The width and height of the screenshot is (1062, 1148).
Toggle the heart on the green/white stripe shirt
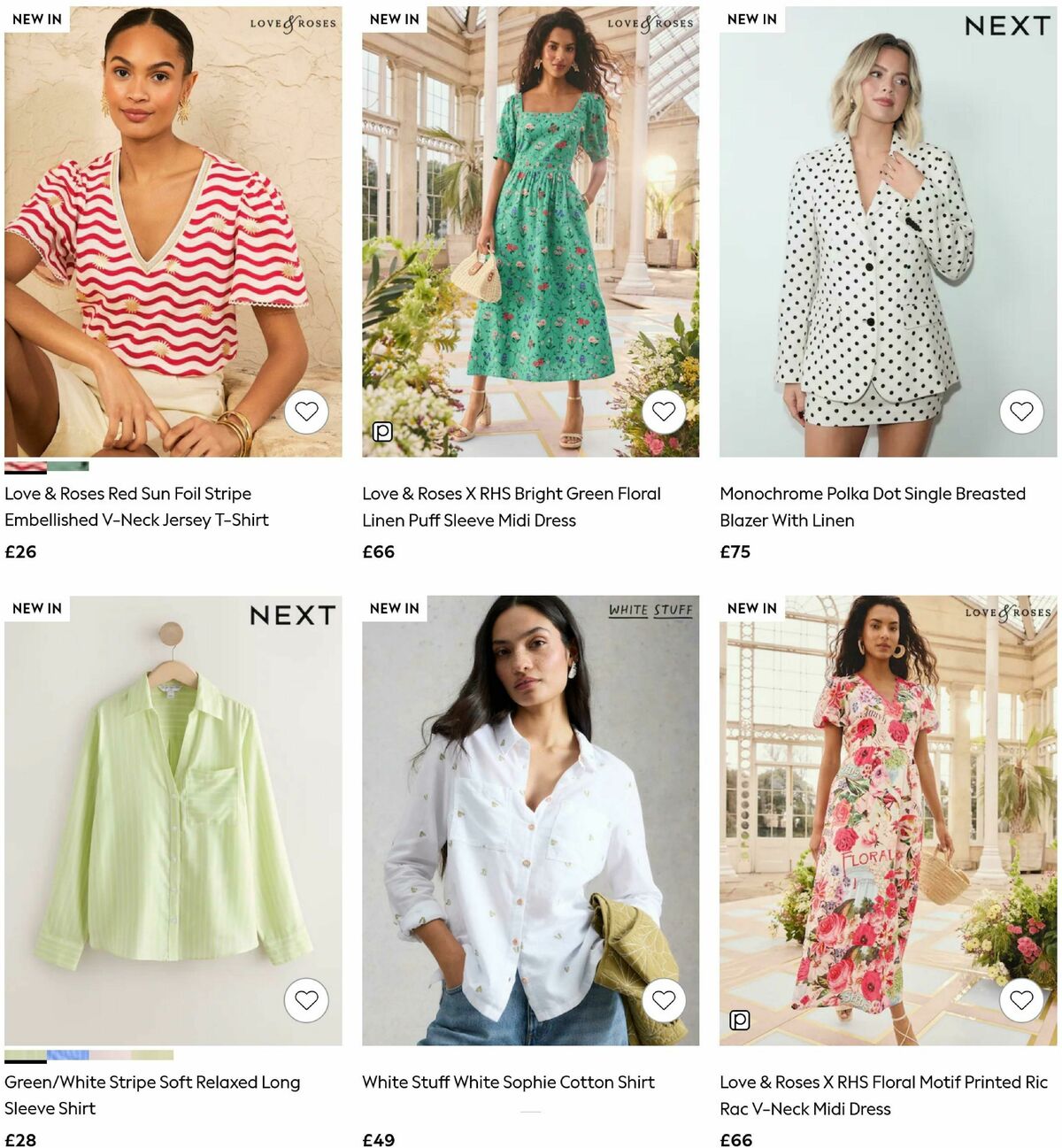click(306, 999)
